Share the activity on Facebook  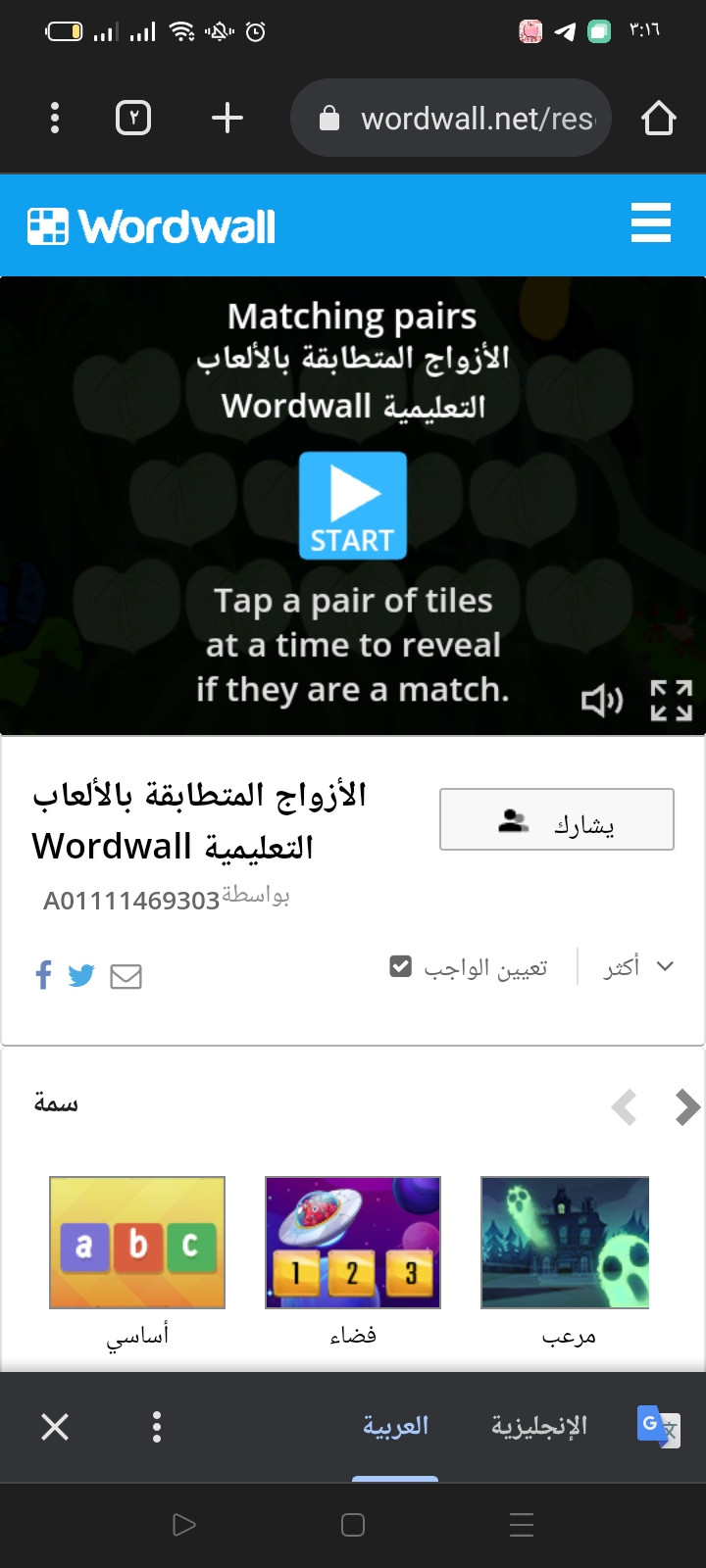43,976
